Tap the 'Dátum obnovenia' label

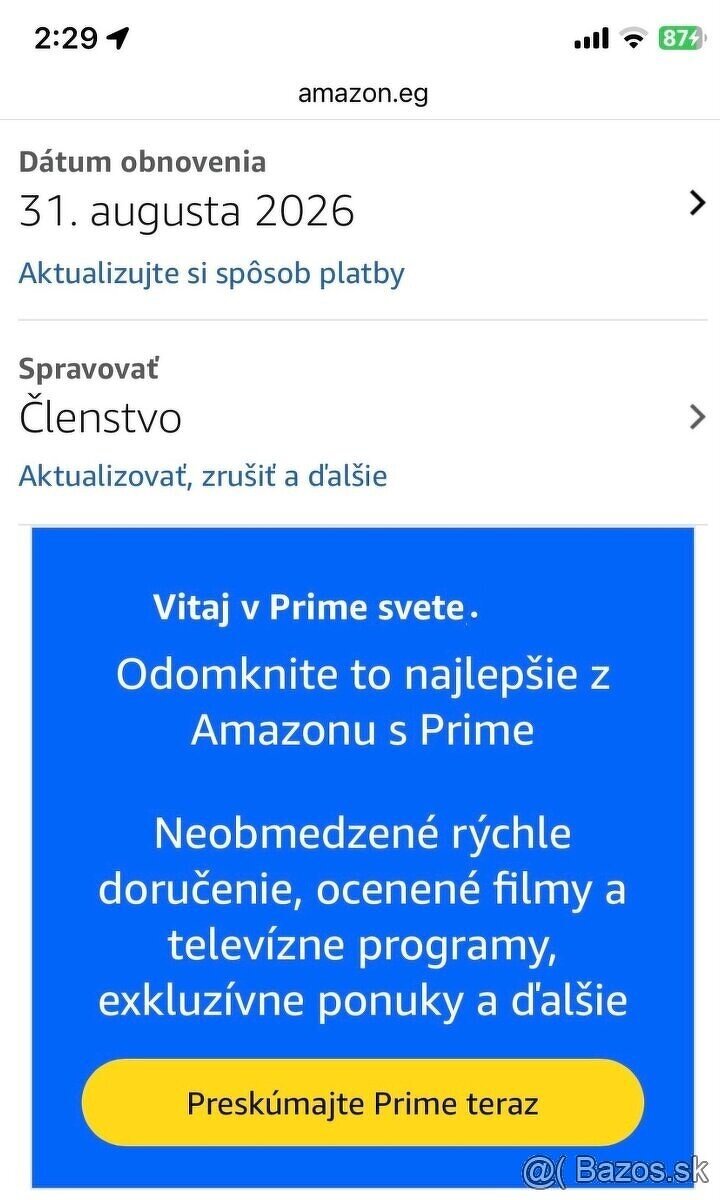[x=143, y=161]
